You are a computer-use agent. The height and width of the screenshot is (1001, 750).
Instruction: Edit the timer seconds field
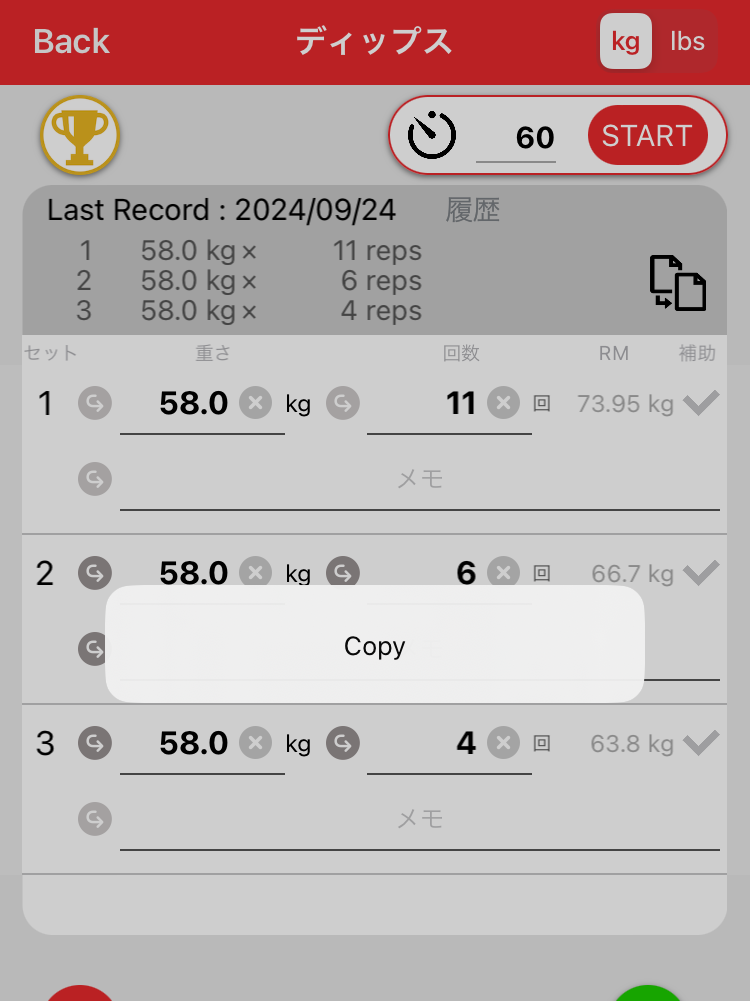(517, 137)
